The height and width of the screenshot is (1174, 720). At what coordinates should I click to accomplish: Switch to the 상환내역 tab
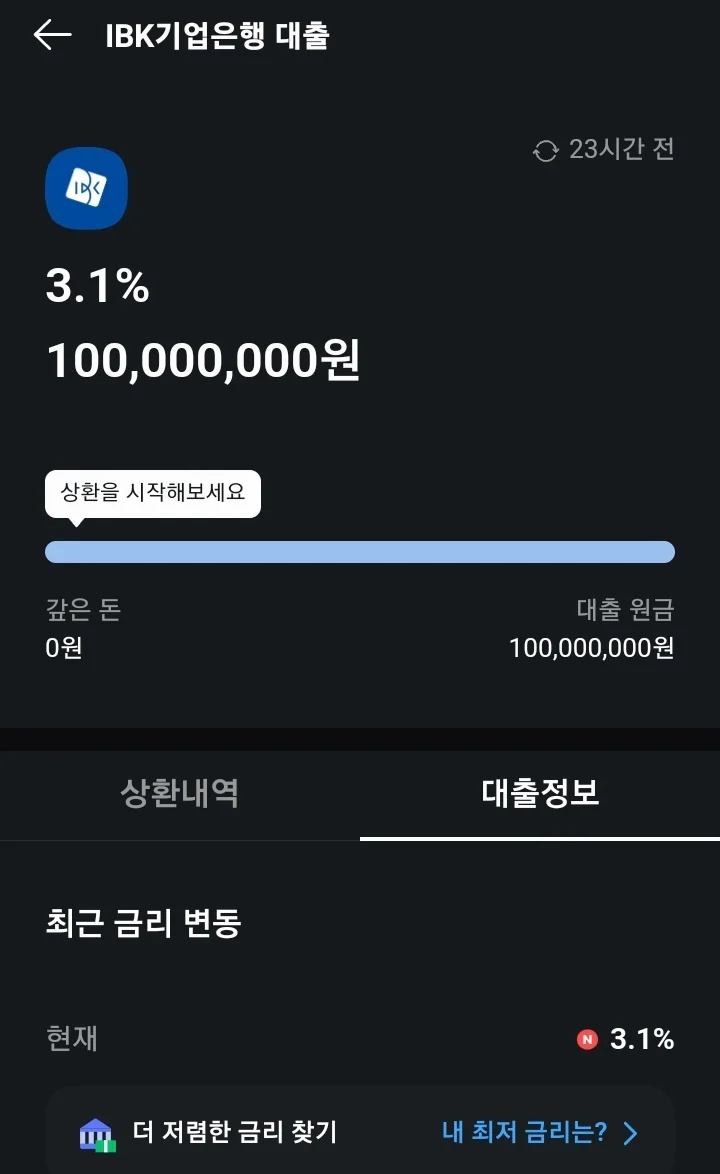point(180,794)
